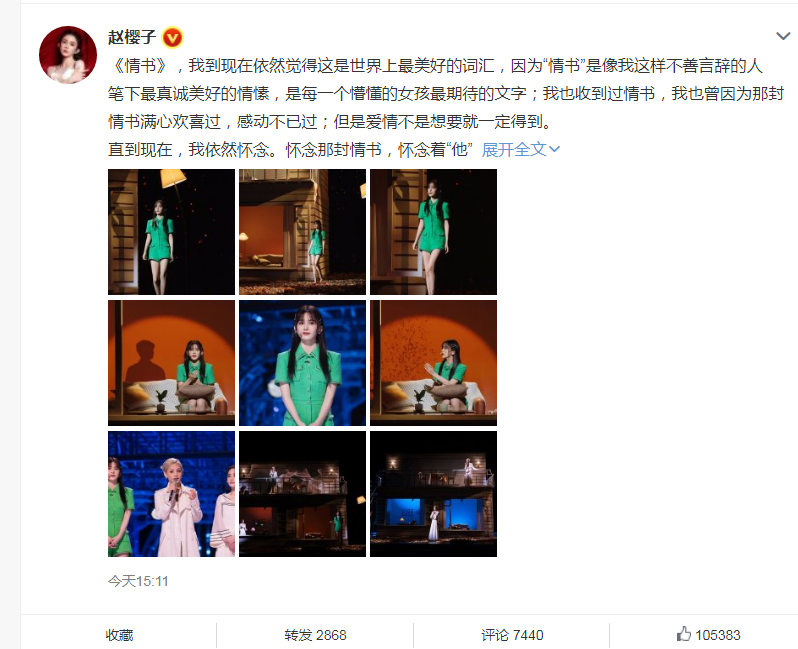Open 赵樱子's profile avatar
Image resolution: width=798 pixels, height=649 pixels.
[68, 54]
